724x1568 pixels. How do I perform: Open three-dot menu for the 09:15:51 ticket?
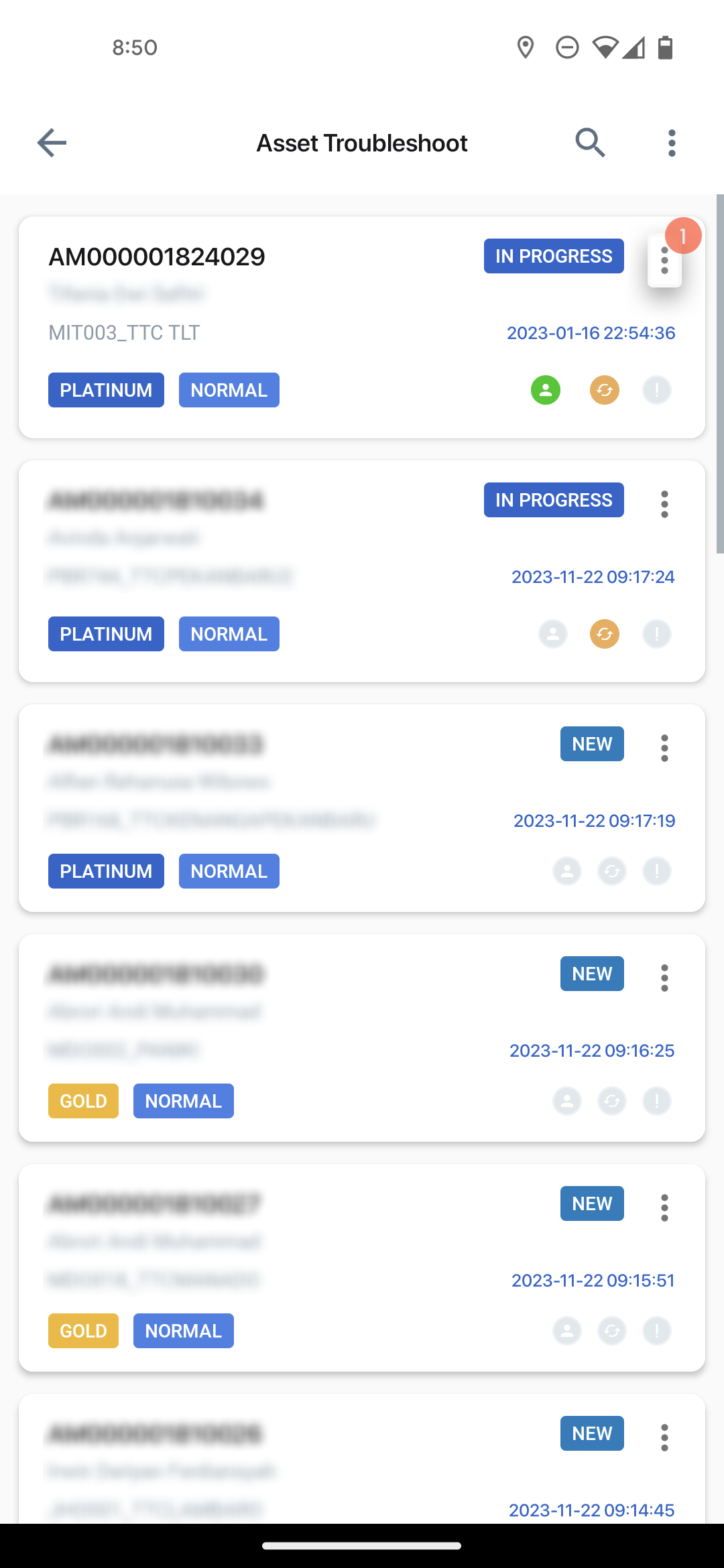pos(664,1207)
